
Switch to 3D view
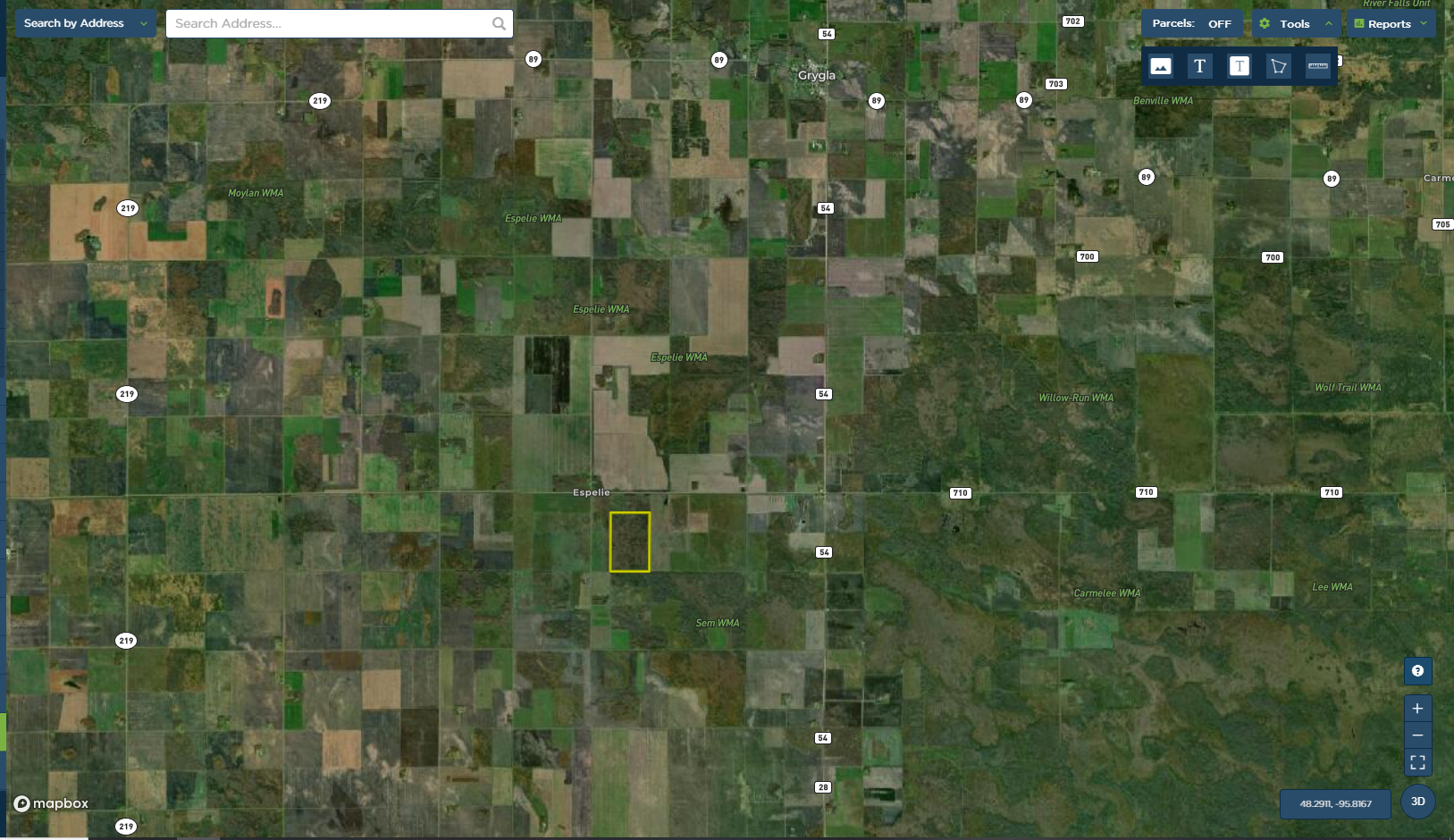tap(1418, 802)
